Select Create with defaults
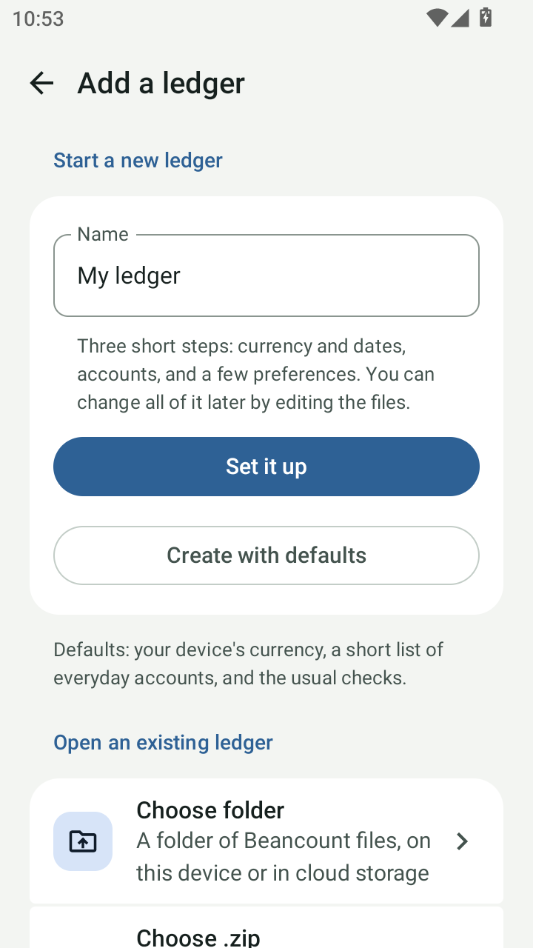The width and height of the screenshot is (533, 948). [x=266, y=555]
